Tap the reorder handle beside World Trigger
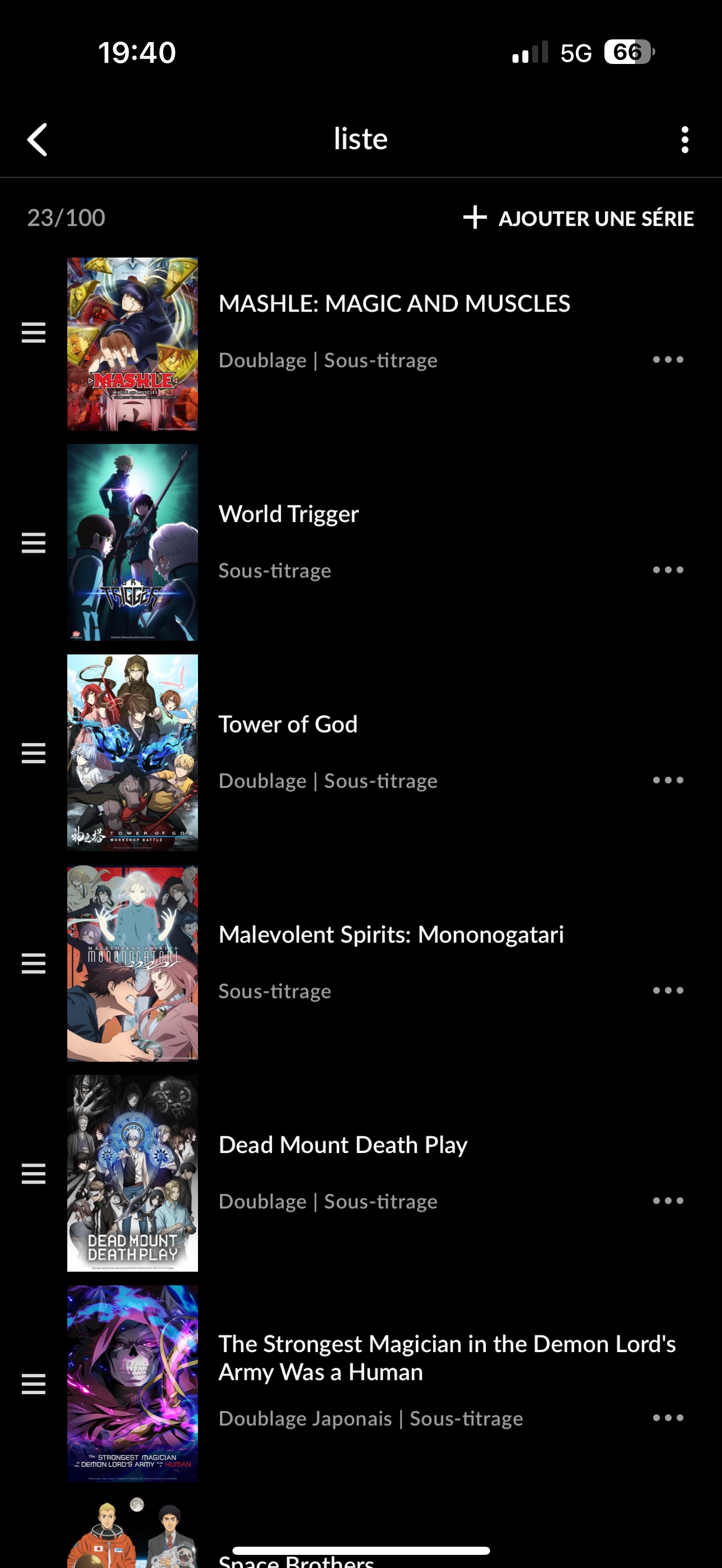722x1568 pixels. (33, 542)
